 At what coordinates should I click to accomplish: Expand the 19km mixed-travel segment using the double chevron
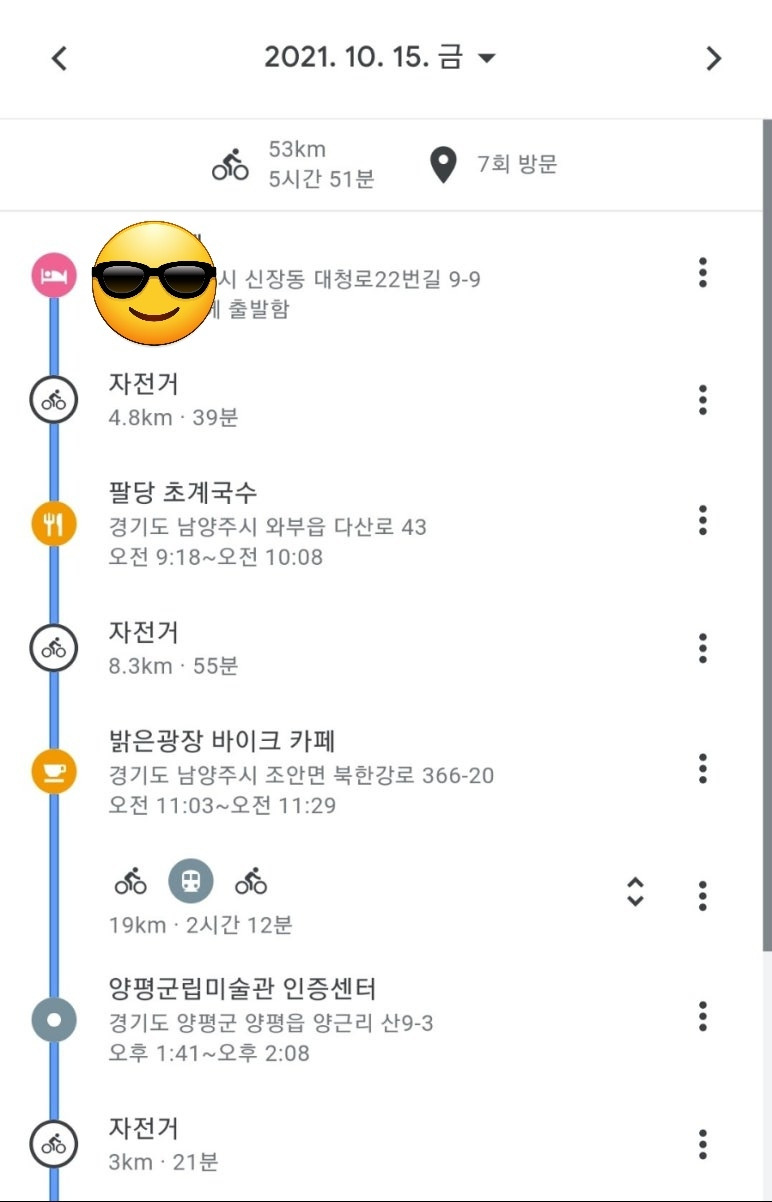pos(637,895)
